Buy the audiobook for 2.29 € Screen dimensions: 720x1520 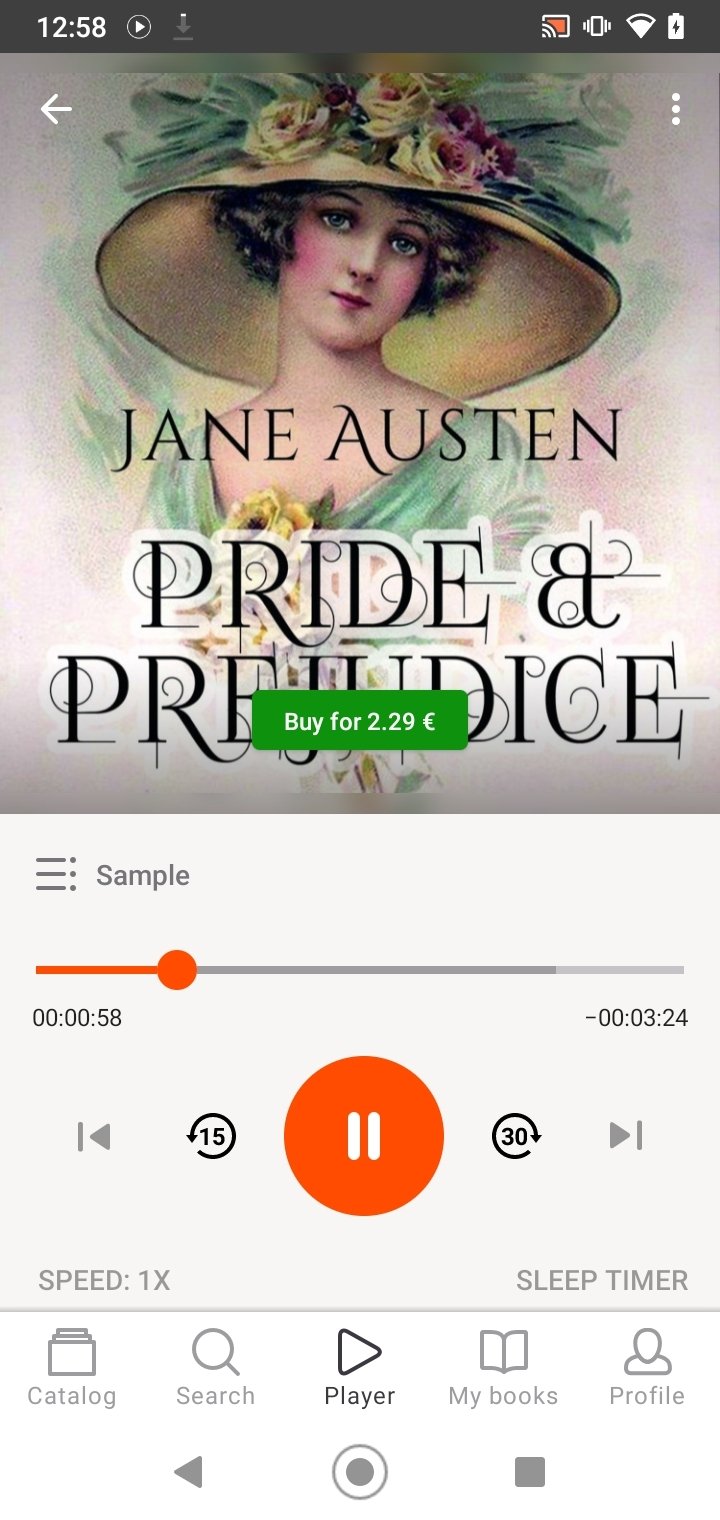tap(360, 721)
